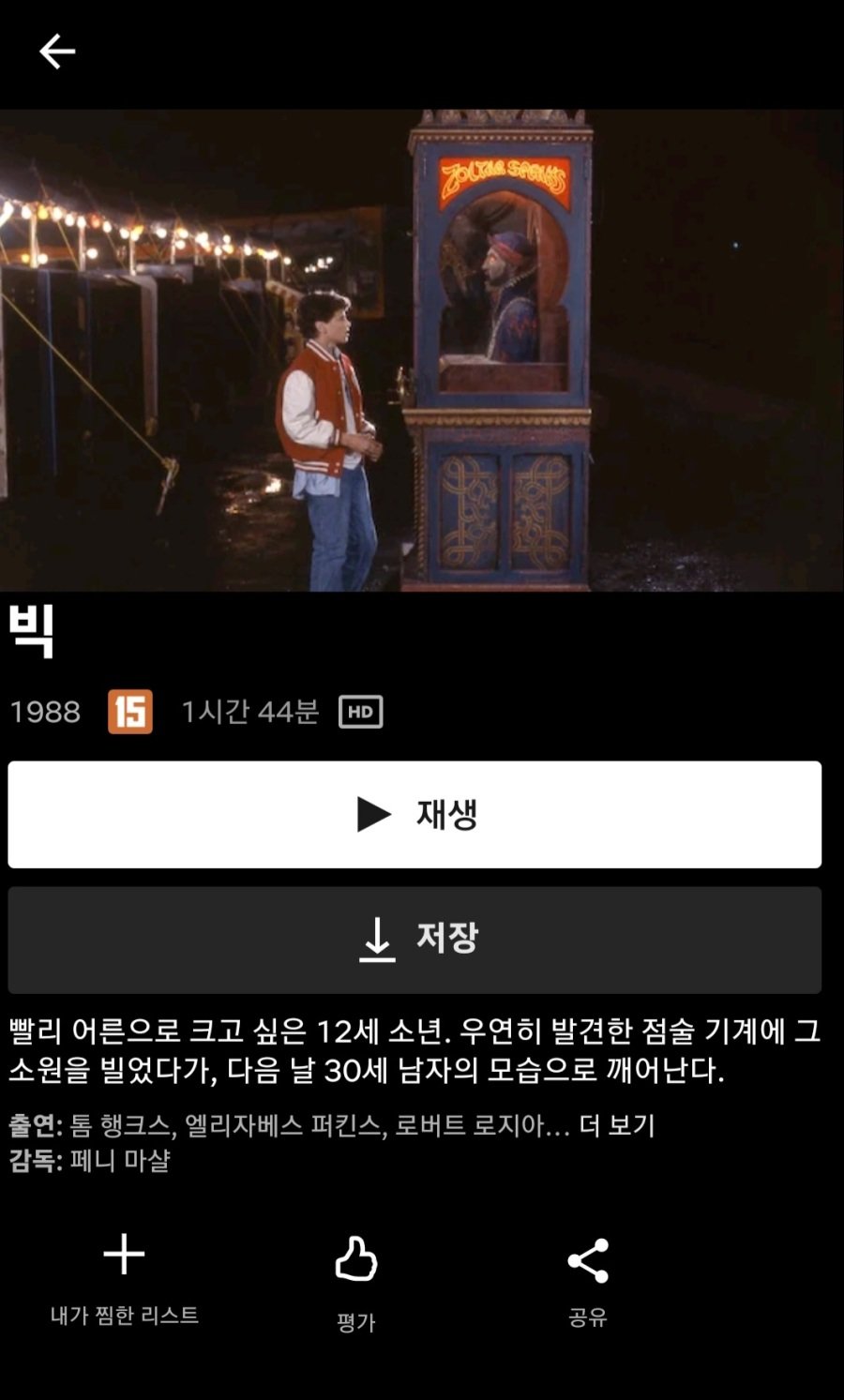Download the movie with the 저장 button

click(x=414, y=939)
